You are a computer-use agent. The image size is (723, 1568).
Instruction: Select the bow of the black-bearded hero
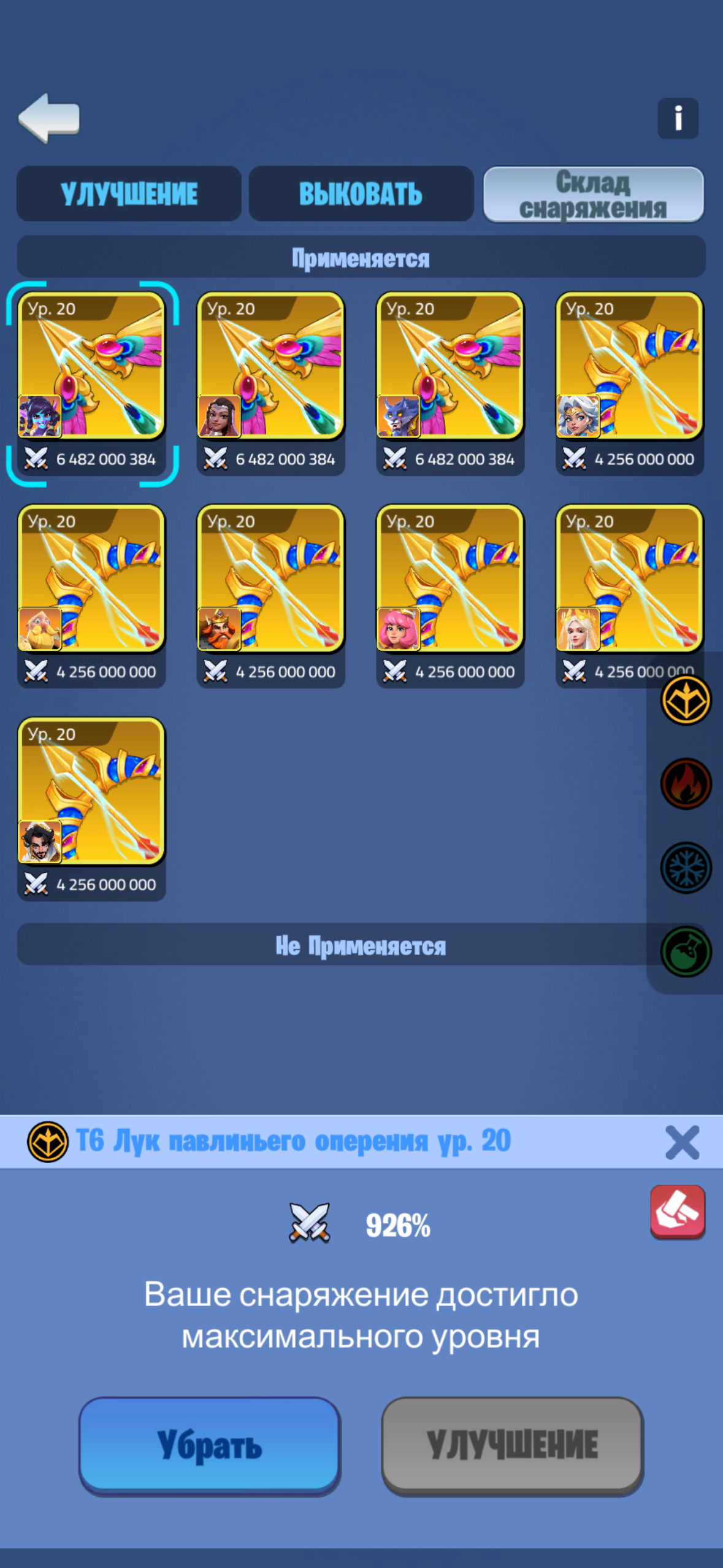[91, 791]
